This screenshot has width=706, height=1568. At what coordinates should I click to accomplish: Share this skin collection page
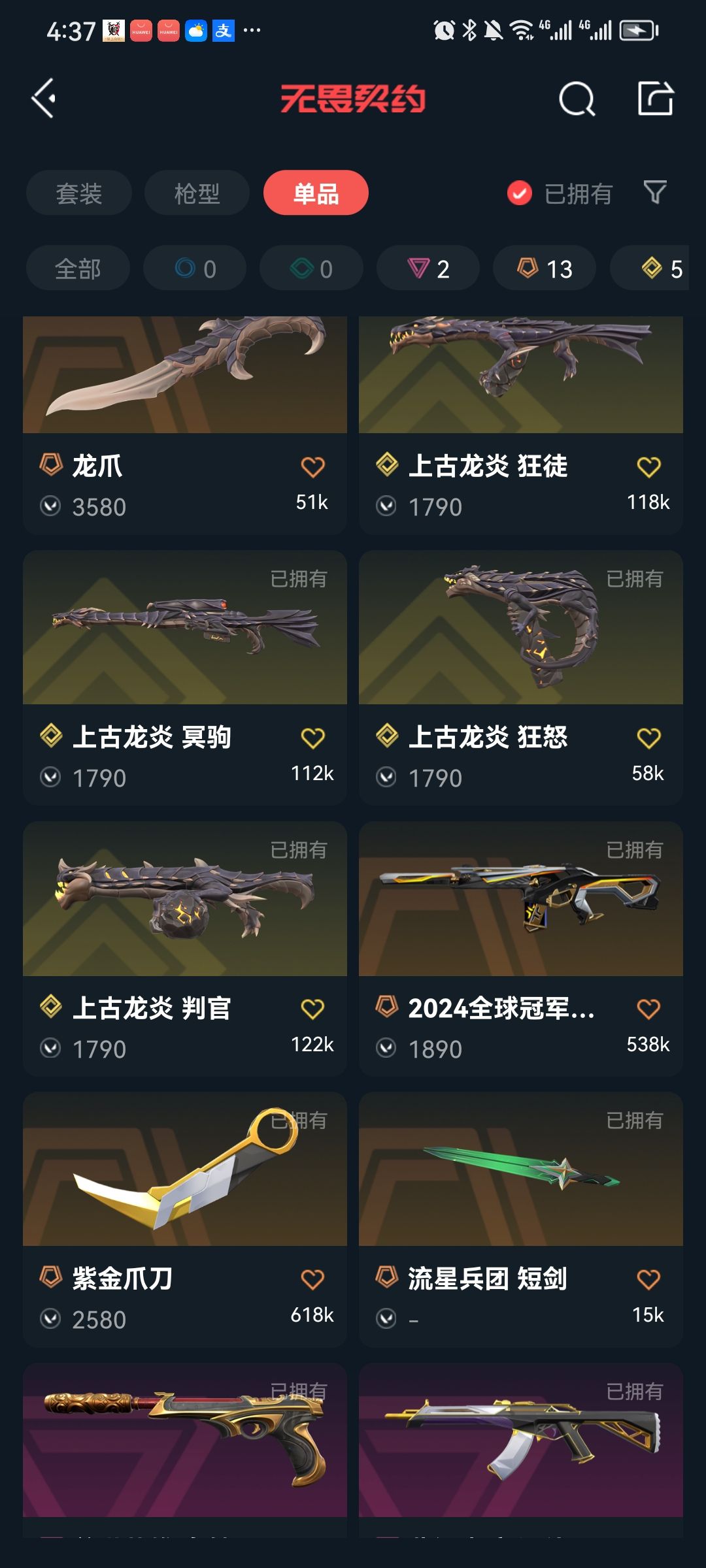pyautogui.click(x=655, y=99)
